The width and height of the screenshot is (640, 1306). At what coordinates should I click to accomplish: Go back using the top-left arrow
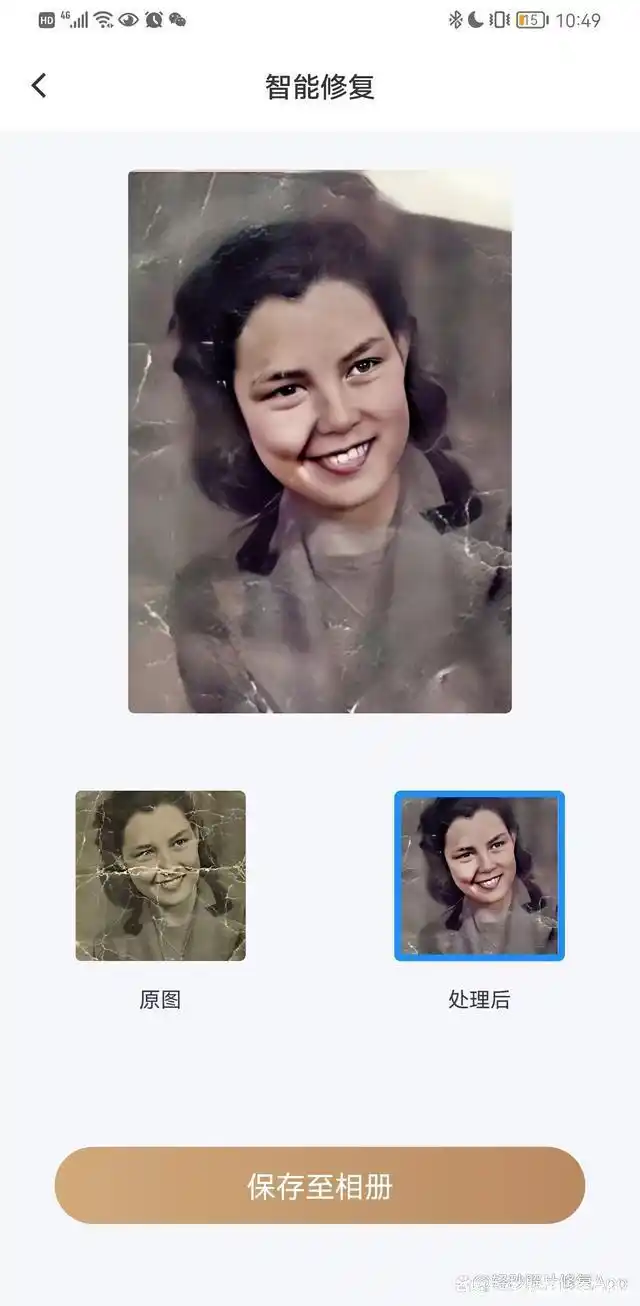click(39, 86)
